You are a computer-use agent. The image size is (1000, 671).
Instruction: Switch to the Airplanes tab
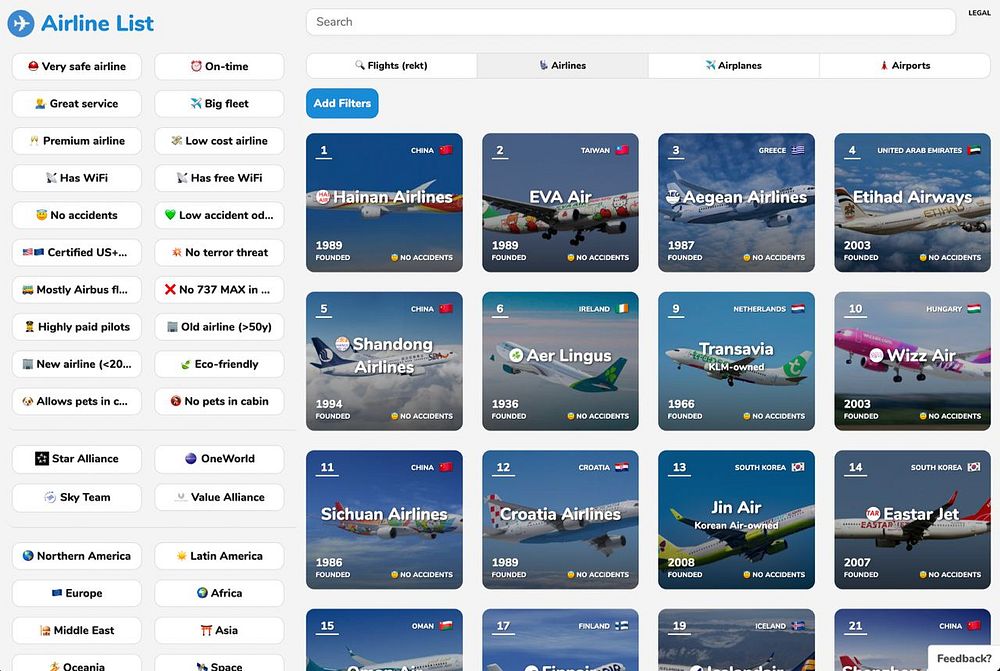(733, 66)
